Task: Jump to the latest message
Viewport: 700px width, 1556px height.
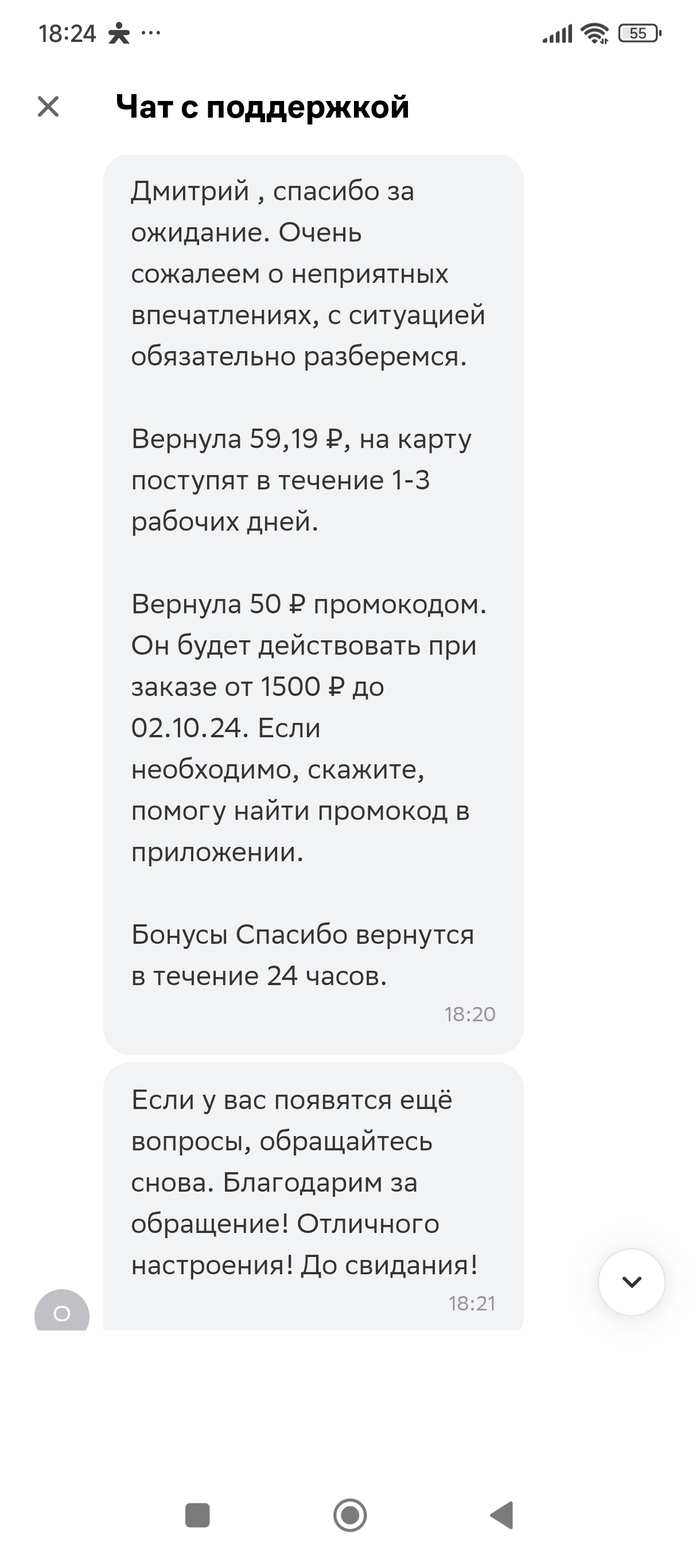Action: tap(631, 1282)
